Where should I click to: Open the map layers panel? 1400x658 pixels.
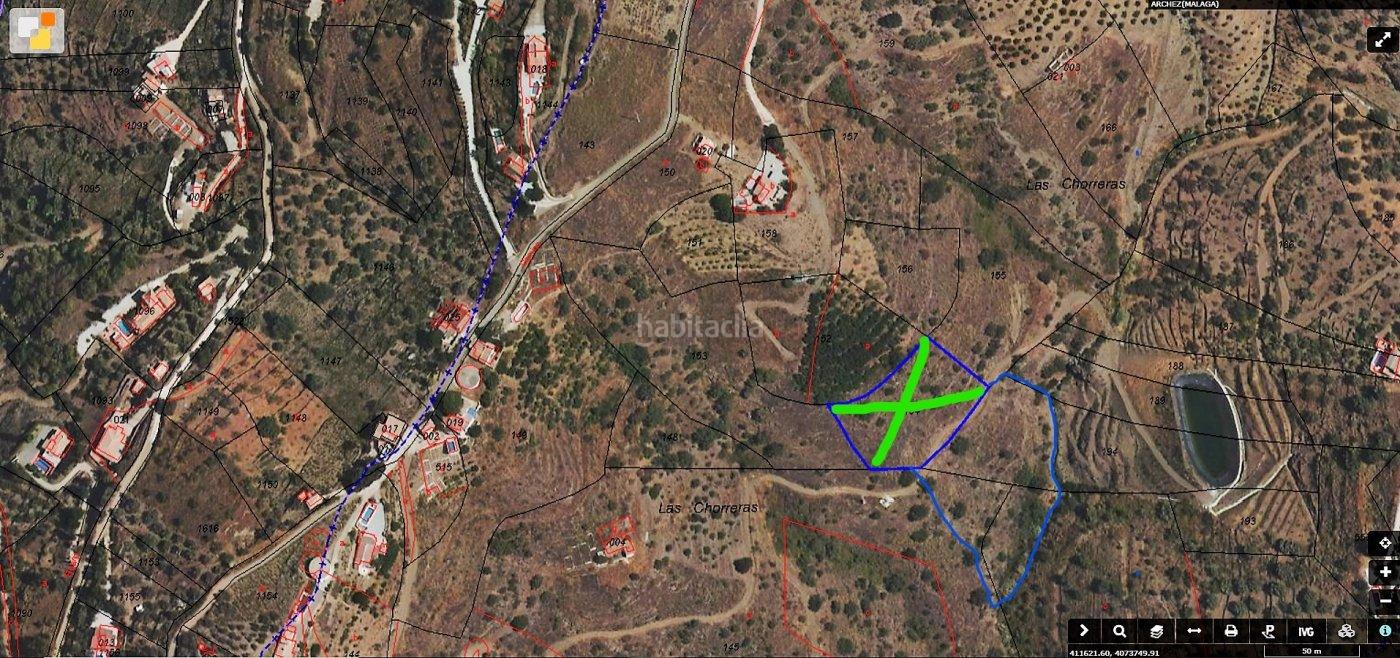pyautogui.click(x=1157, y=631)
